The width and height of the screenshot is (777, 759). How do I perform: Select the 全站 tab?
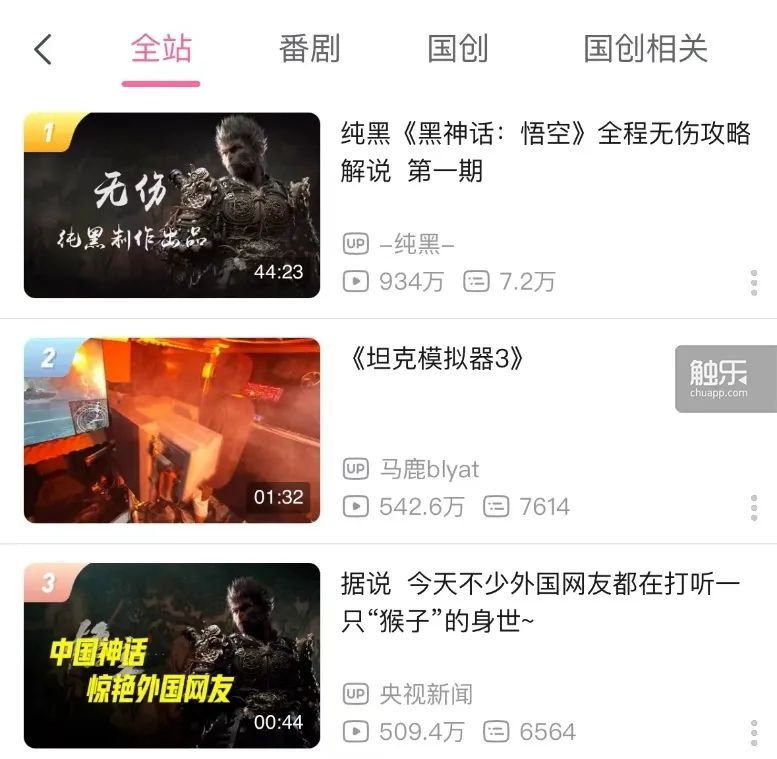tap(161, 49)
